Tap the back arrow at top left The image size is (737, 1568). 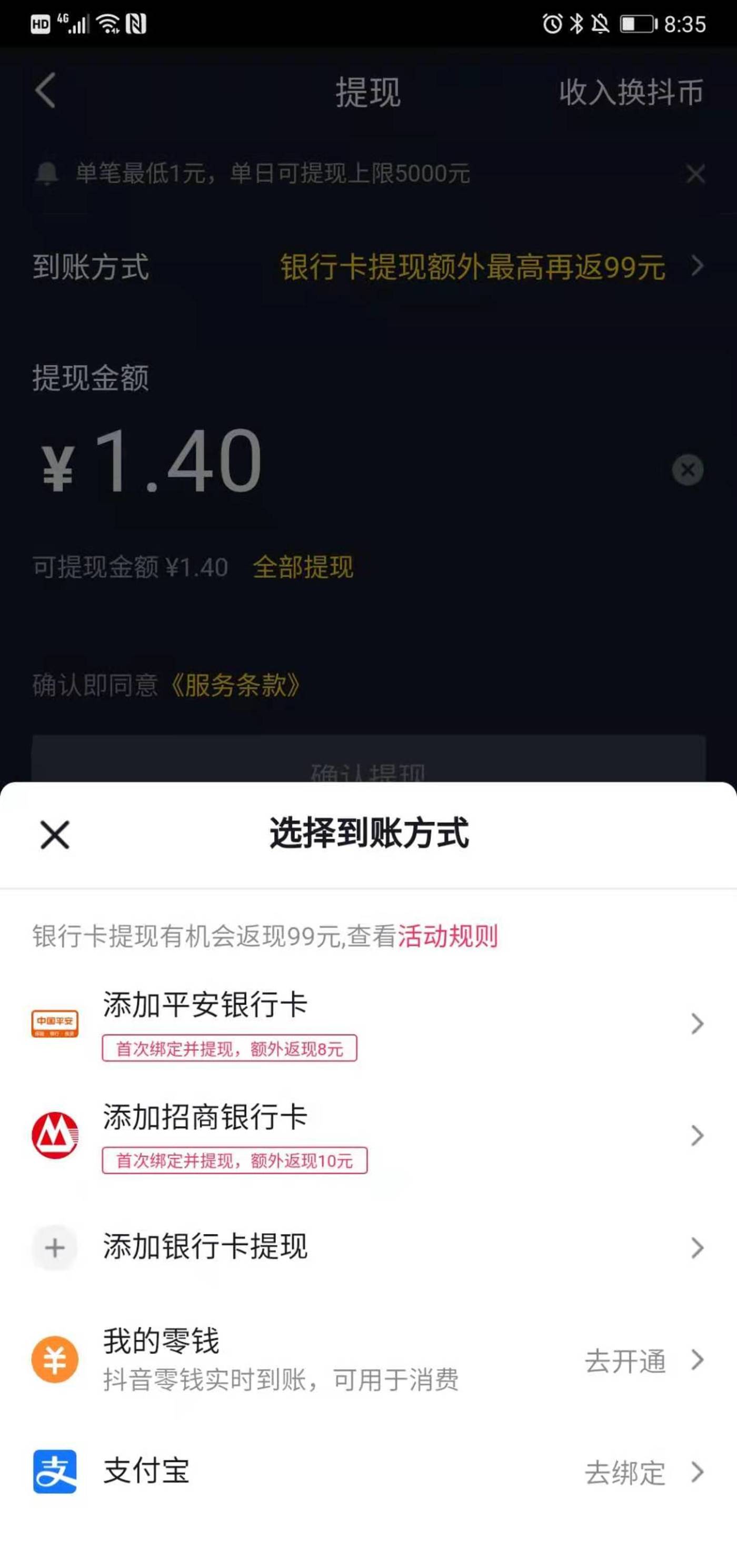point(44,91)
